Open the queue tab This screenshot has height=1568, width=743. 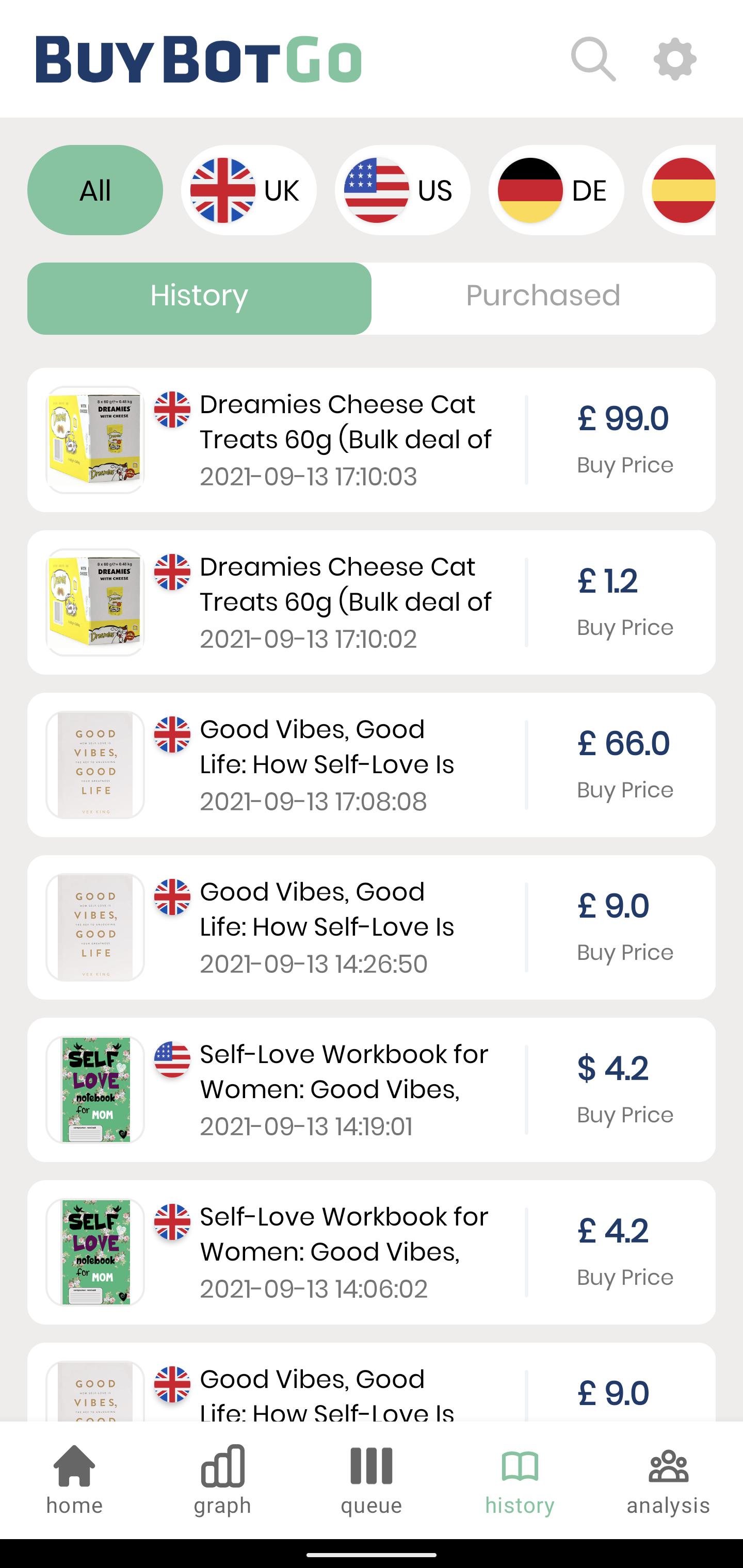[372, 1480]
